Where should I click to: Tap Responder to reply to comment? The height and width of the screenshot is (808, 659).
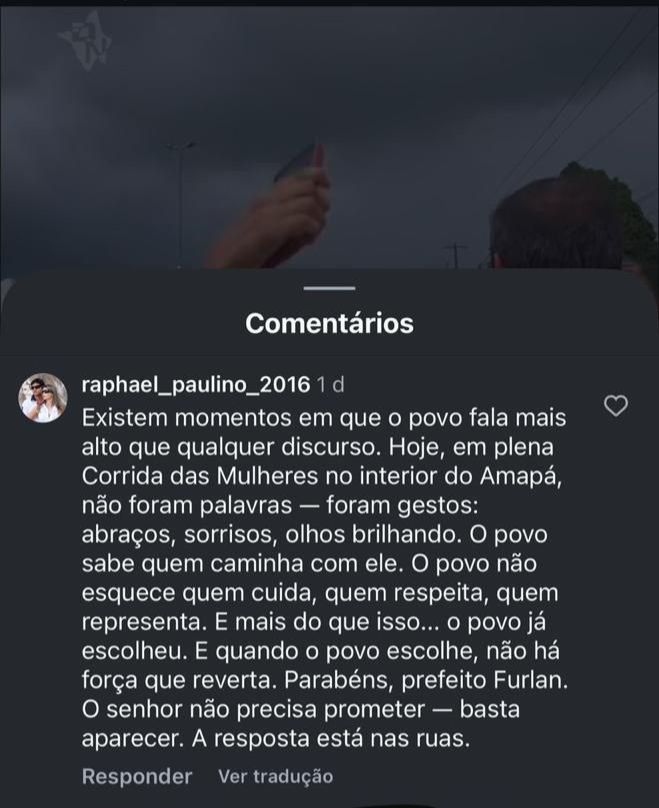coord(137,776)
